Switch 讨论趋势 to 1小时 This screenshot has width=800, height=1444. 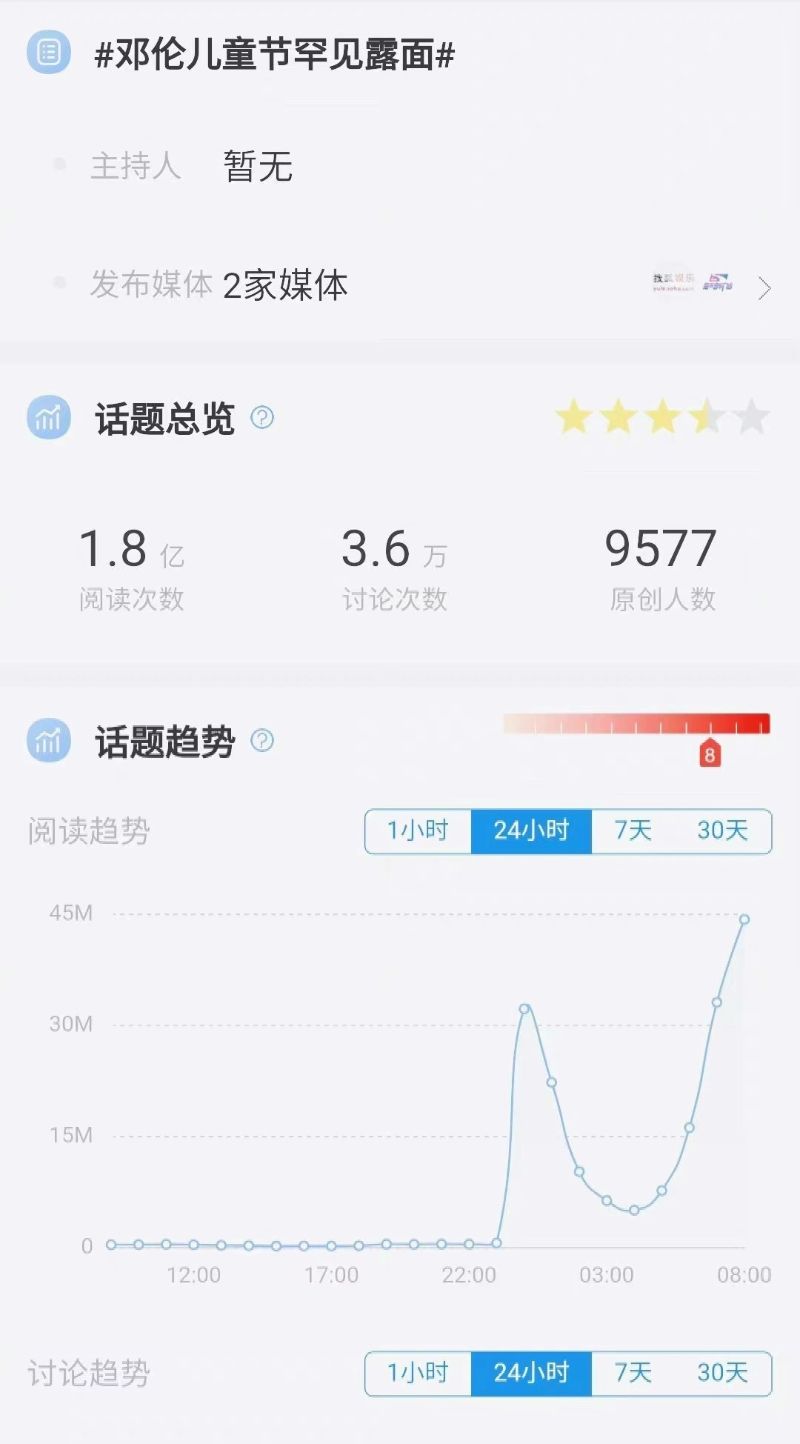tap(418, 1373)
